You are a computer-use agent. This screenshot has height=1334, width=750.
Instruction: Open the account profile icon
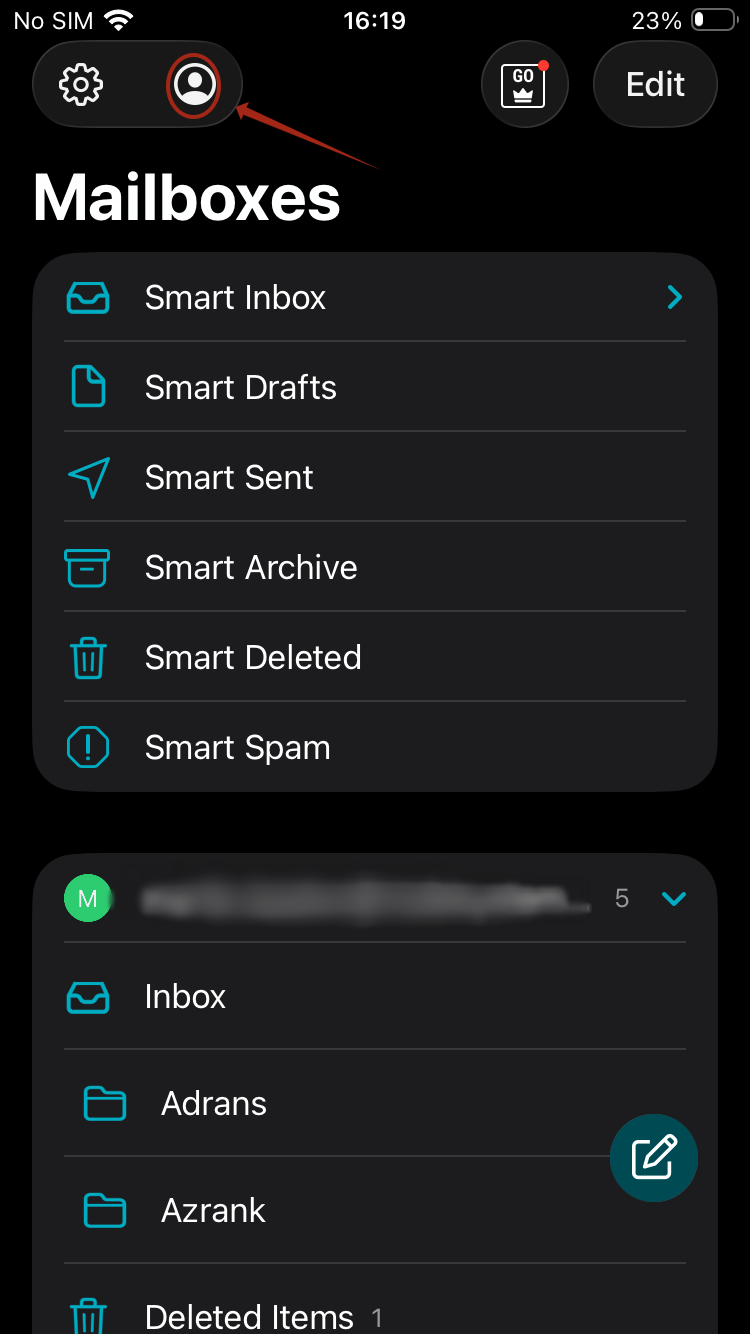(194, 85)
